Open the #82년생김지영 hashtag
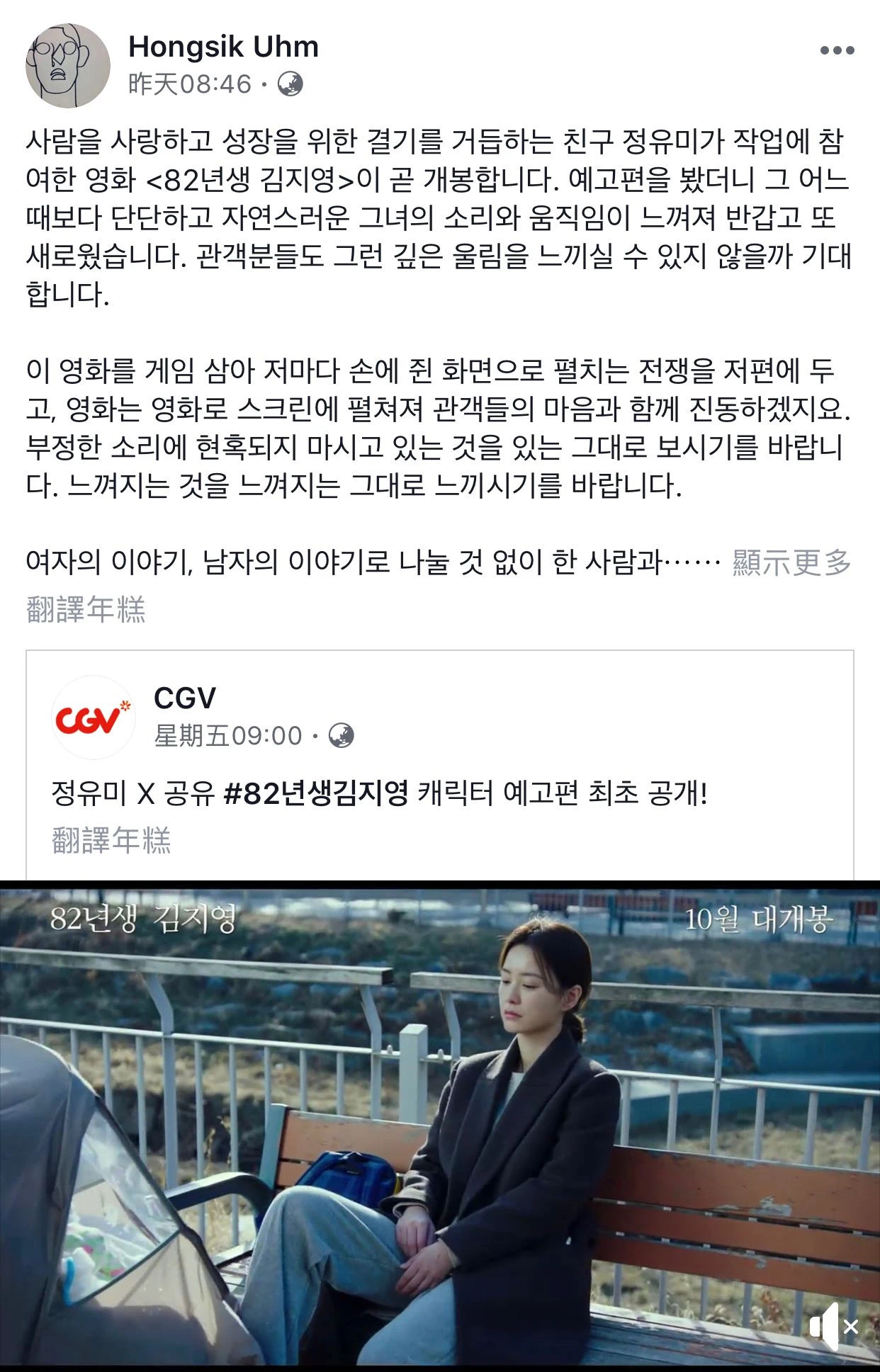 (x=315, y=793)
